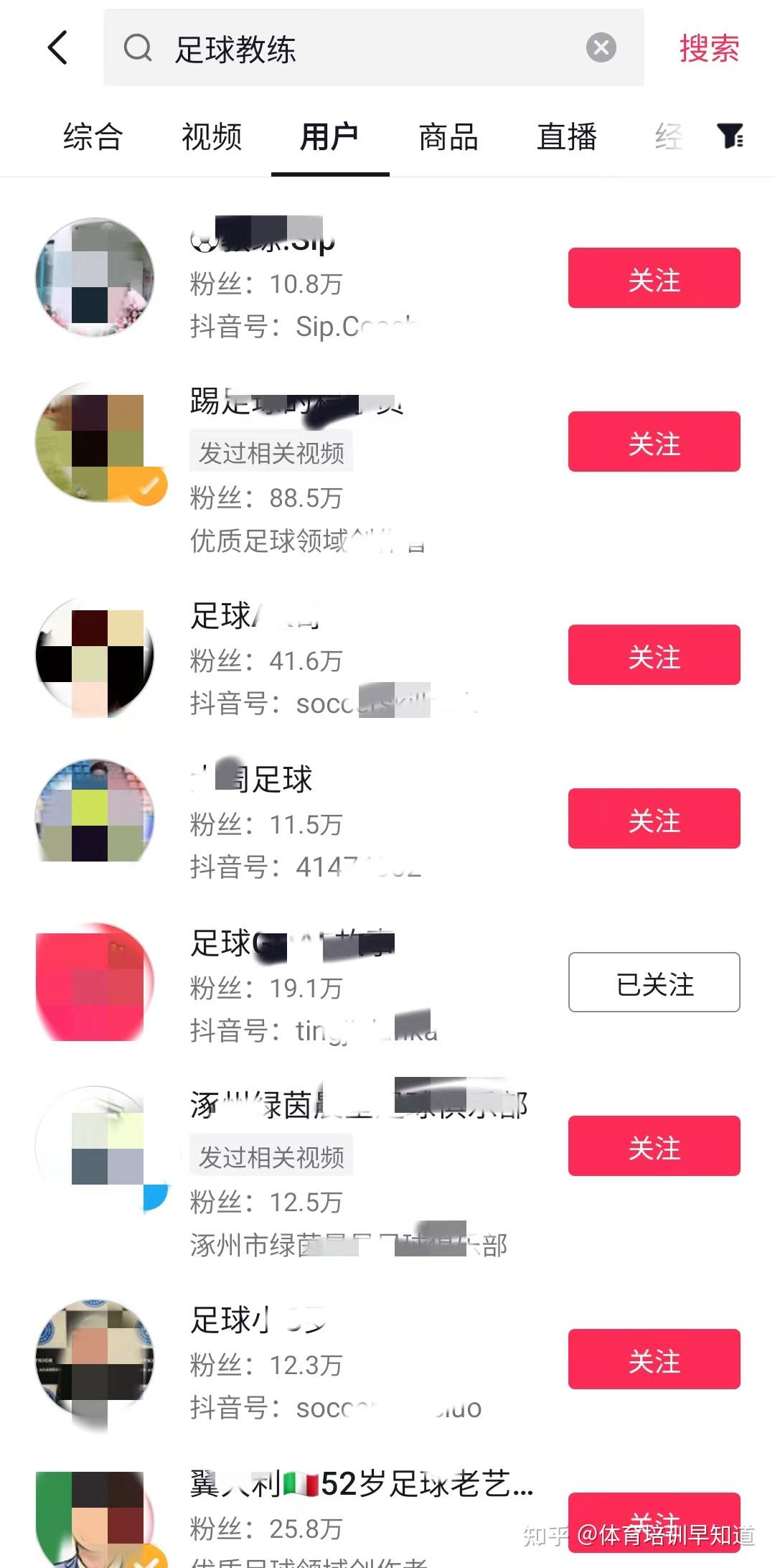
Task: Switch to the 综合 tab
Action: [x=93, y=137]
